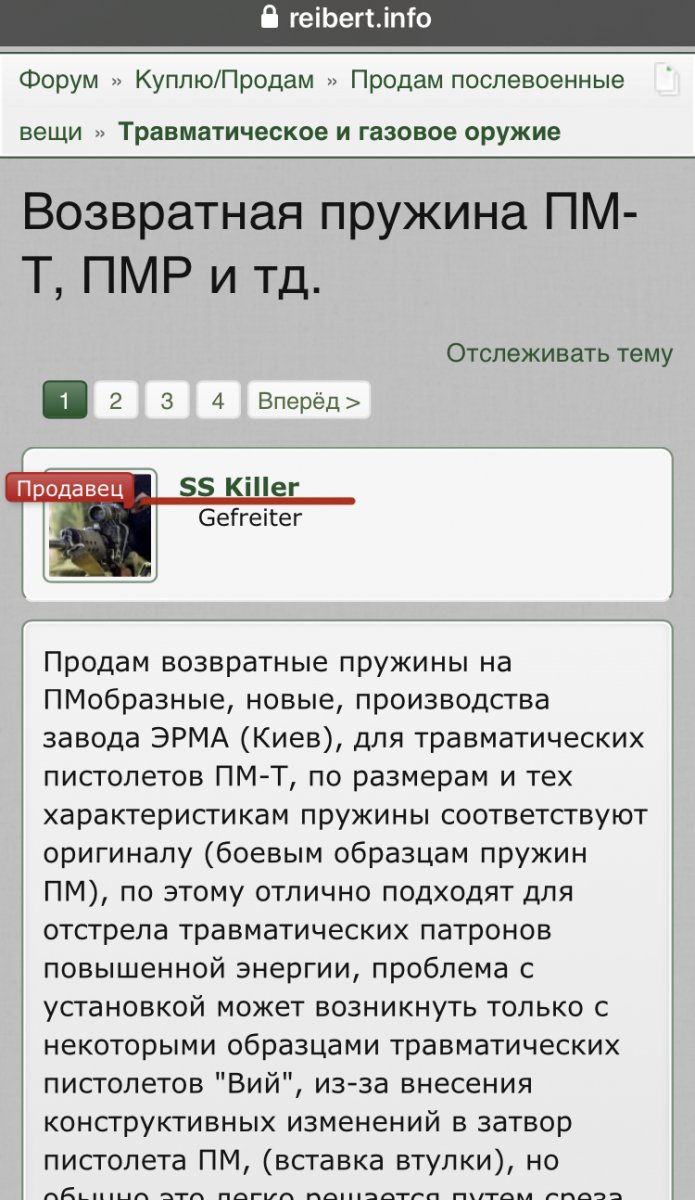Open Травматическое и газовое оружие subforum
Viewport: 695px width, 1200px height.
tap(339, 132)
